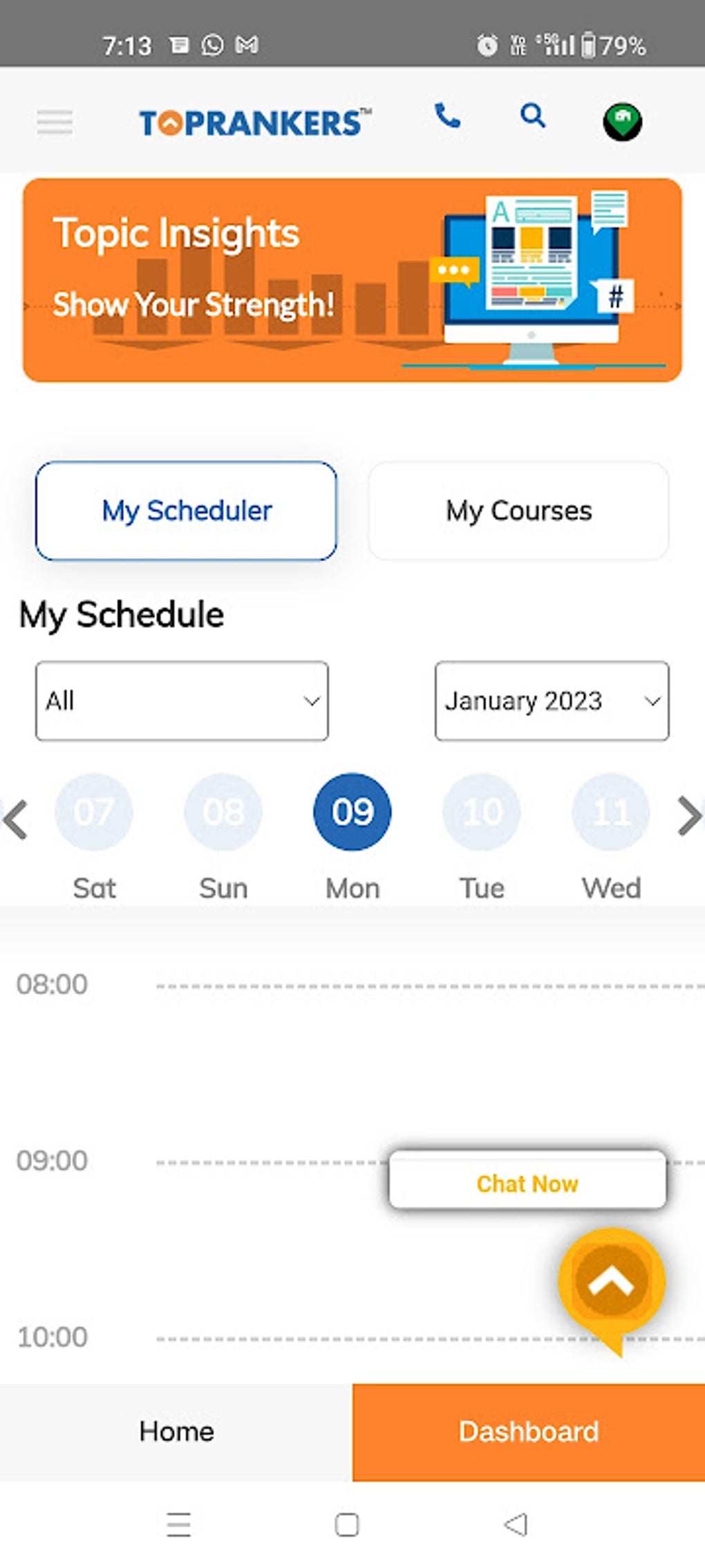Select Sunday 08 in the date strip

pyautogui.click(x=223, y=812)
